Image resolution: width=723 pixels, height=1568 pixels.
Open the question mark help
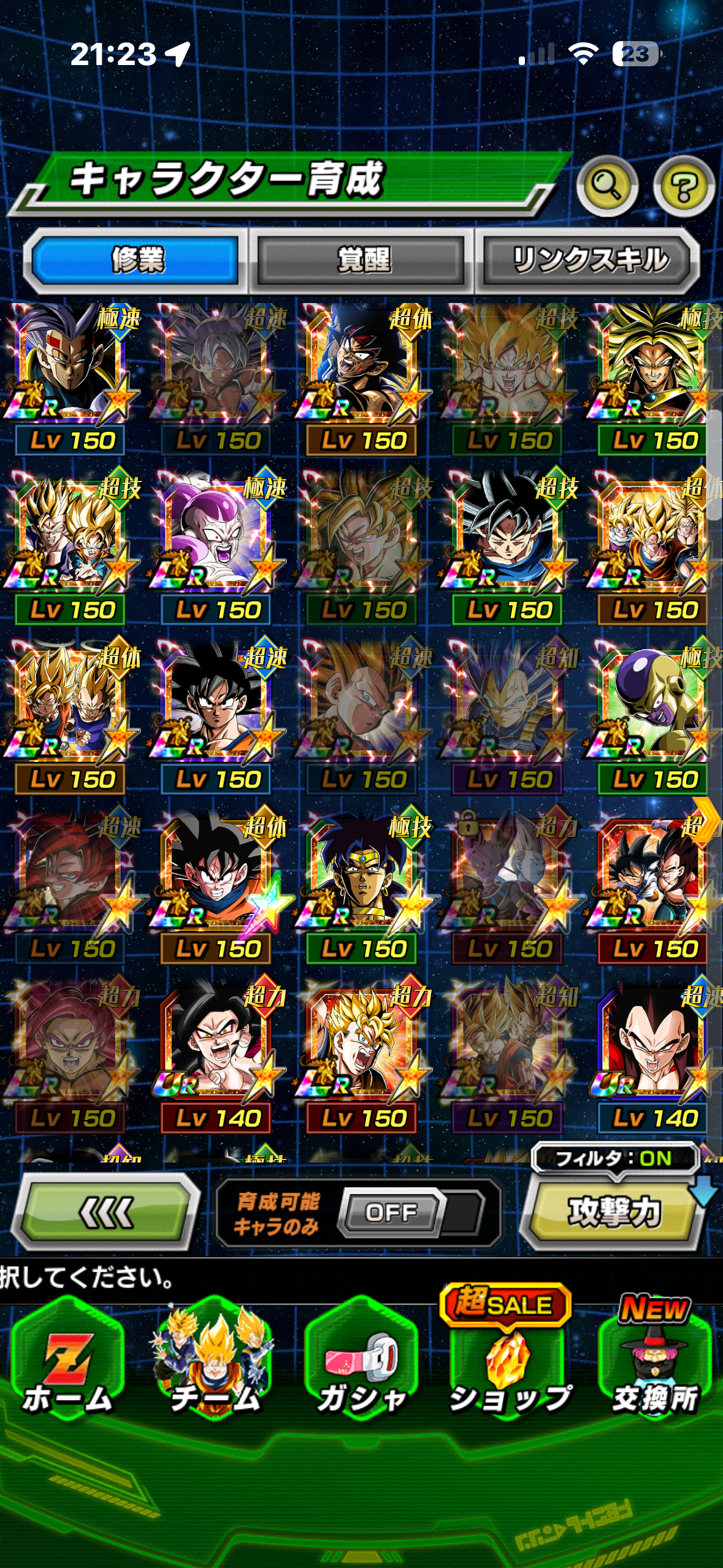point(683,186)
